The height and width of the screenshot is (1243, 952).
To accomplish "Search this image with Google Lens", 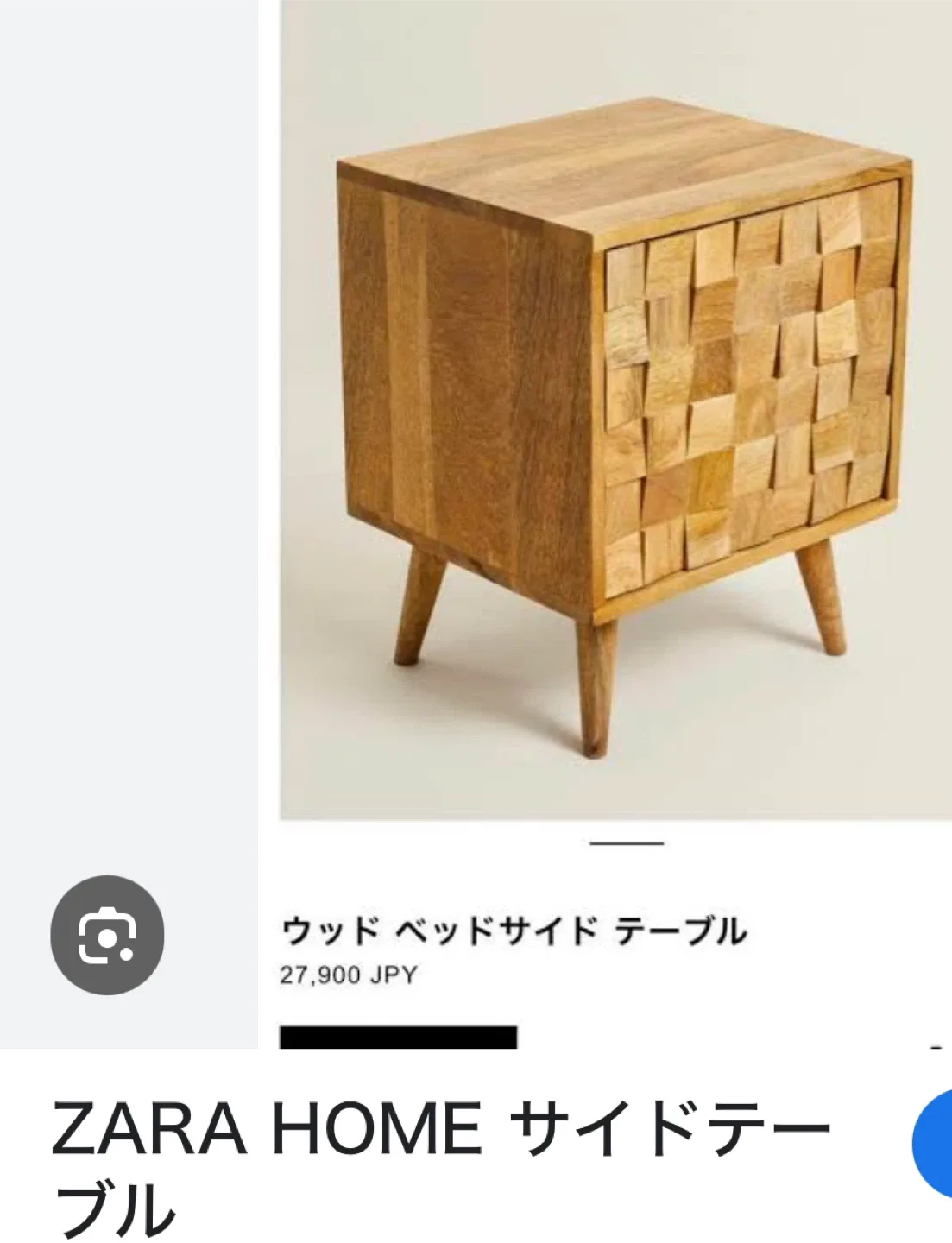I will pos(107,935).
